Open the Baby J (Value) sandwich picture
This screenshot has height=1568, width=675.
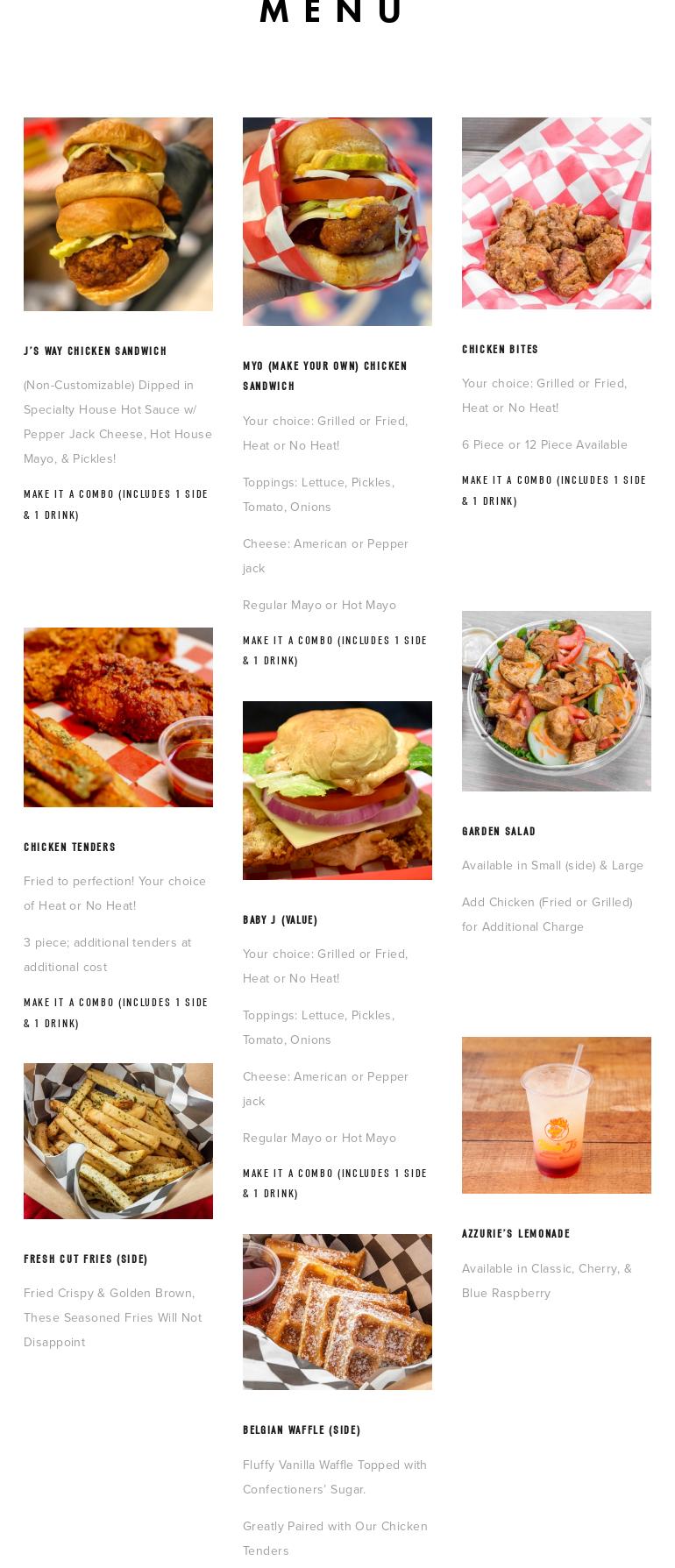pyautogui.click(x=337, y=791)
